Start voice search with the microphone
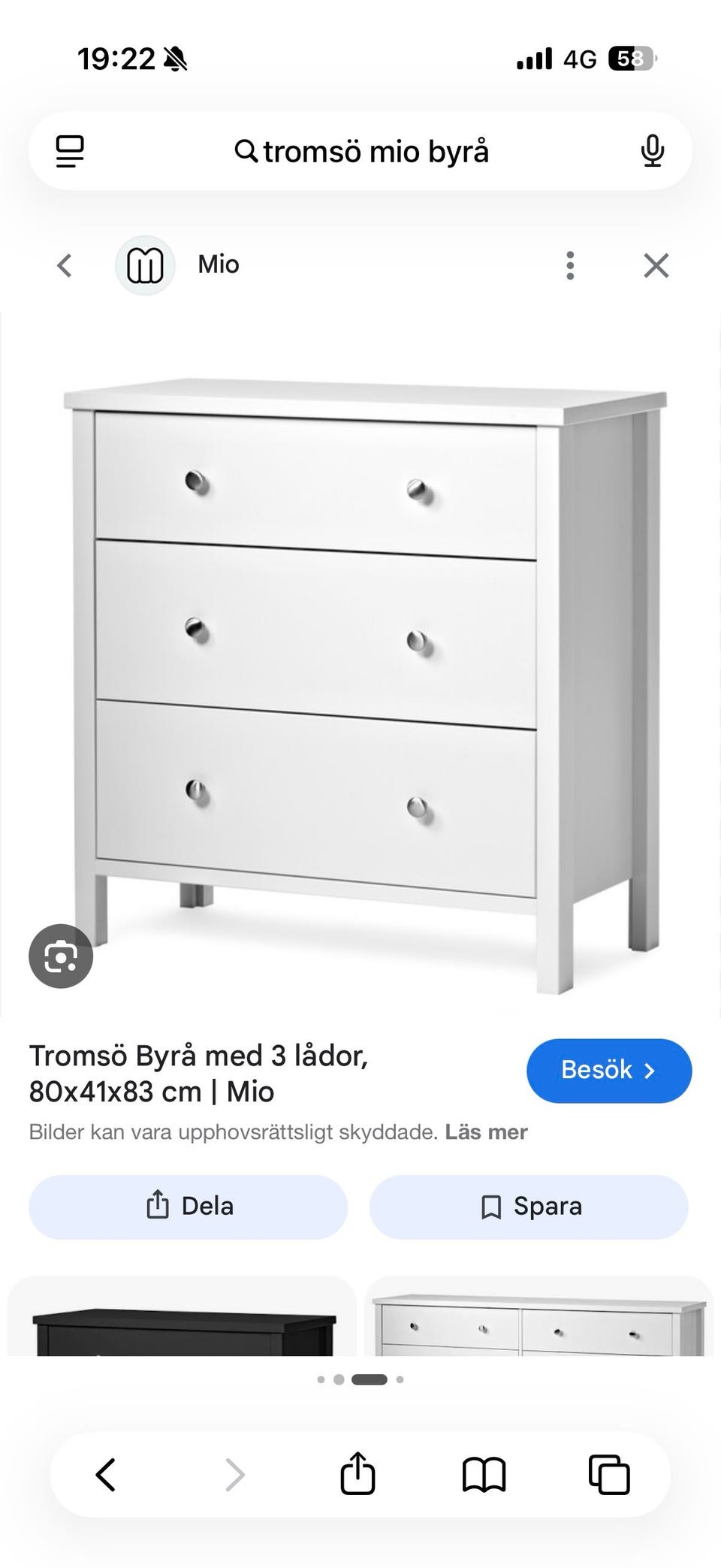721x1568 pixels. pos(652,152)
